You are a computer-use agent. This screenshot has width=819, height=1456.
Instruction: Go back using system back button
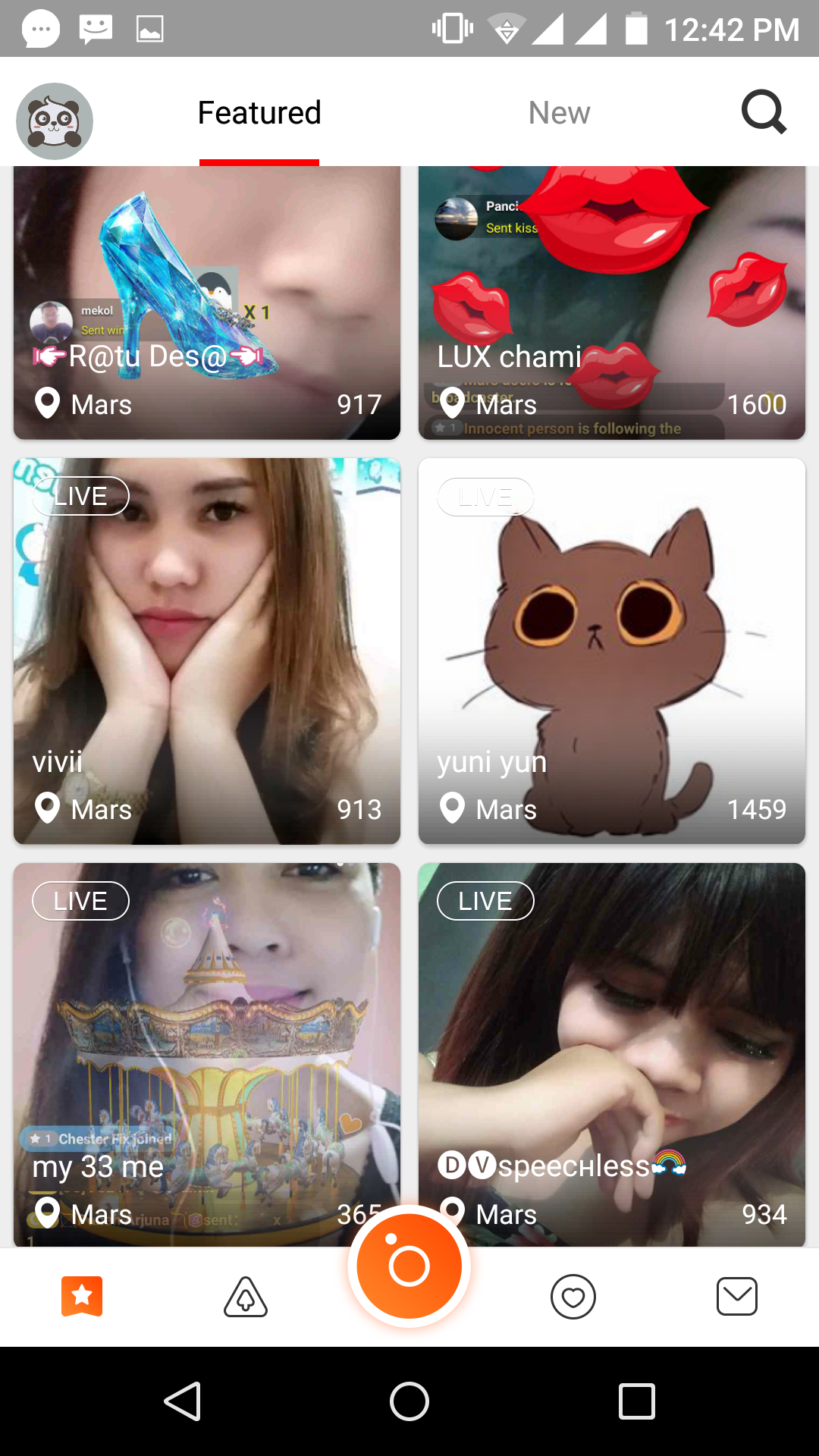[x=183, y=1401]
